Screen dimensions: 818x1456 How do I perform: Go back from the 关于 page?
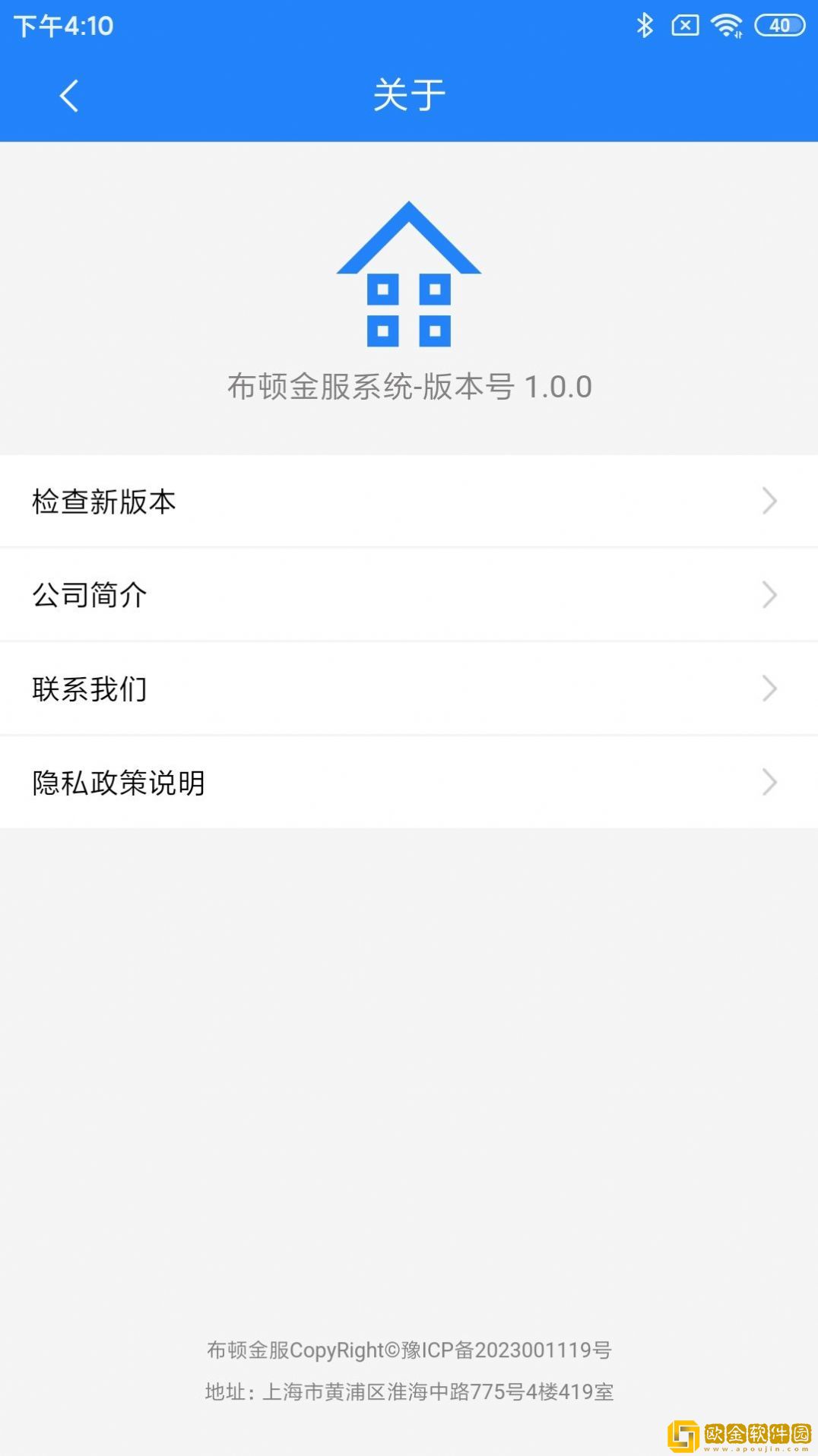[69, 96]
